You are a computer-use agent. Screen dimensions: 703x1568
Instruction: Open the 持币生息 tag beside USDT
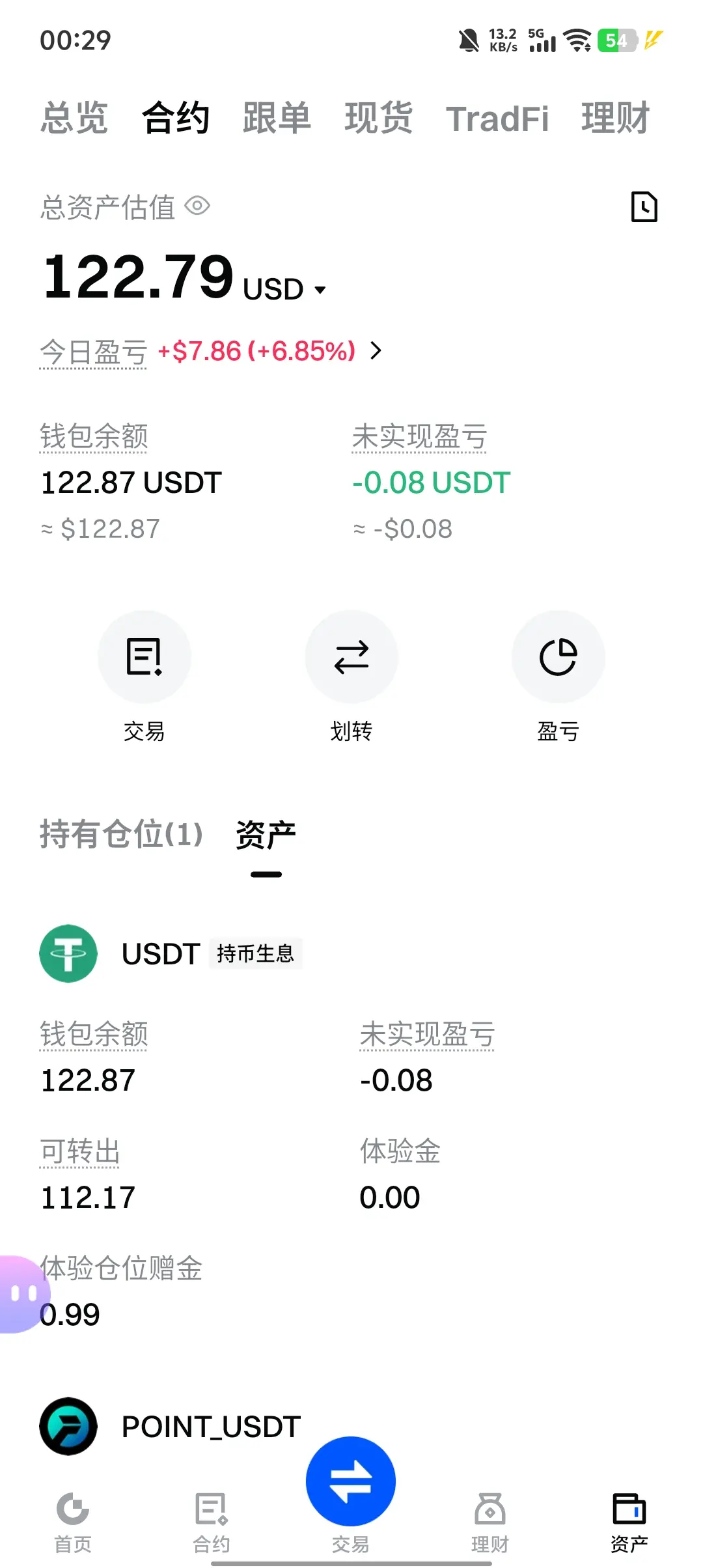(255, 954)
